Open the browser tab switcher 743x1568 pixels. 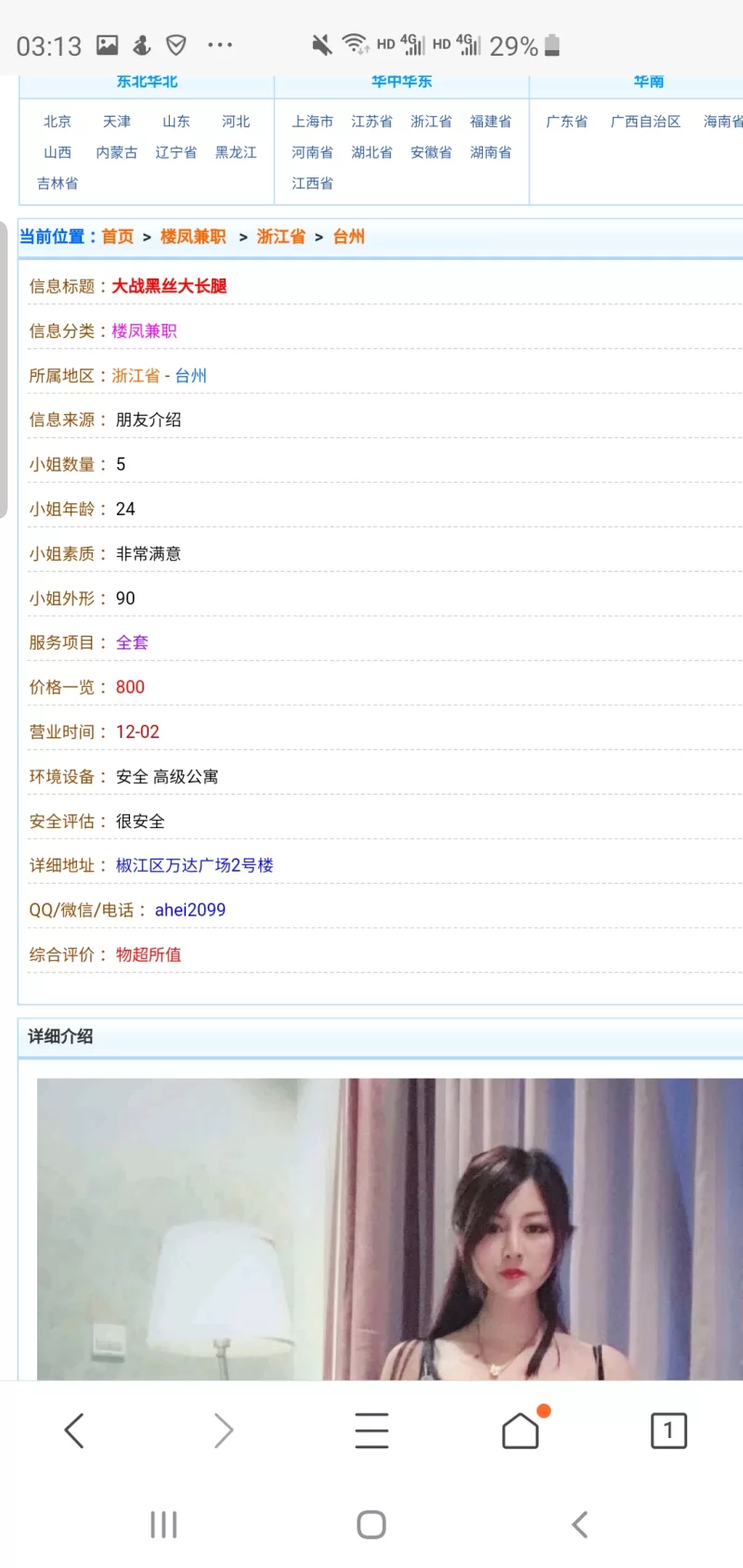pos(669,1431)
